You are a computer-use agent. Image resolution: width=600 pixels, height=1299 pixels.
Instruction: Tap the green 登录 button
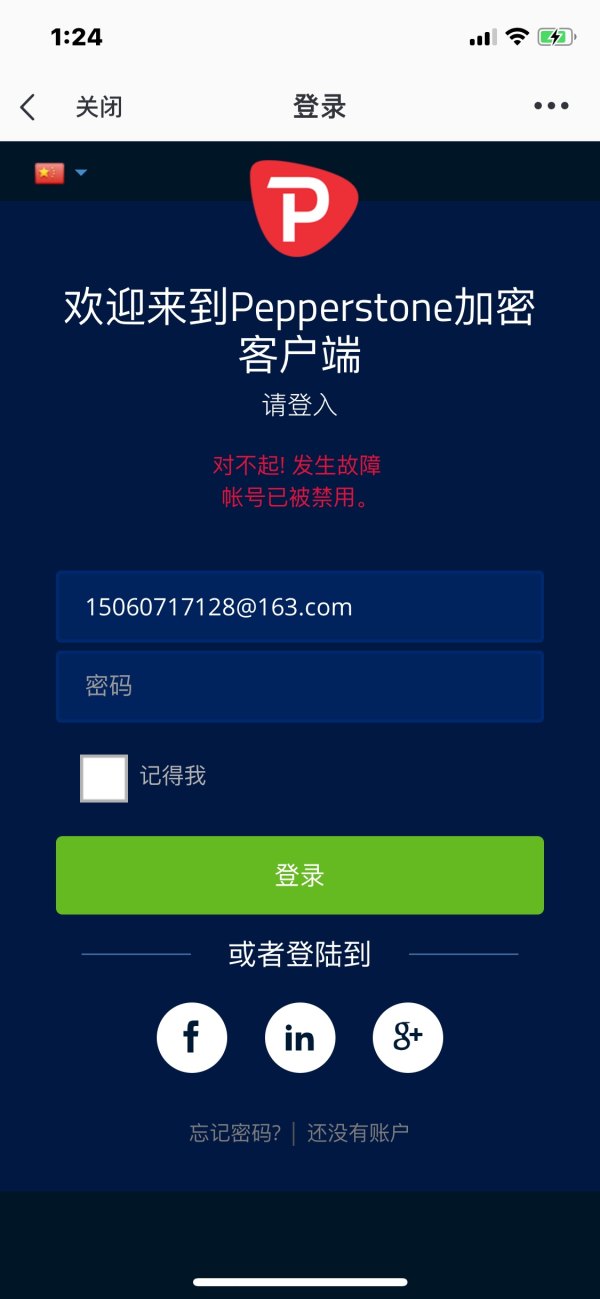300,875
